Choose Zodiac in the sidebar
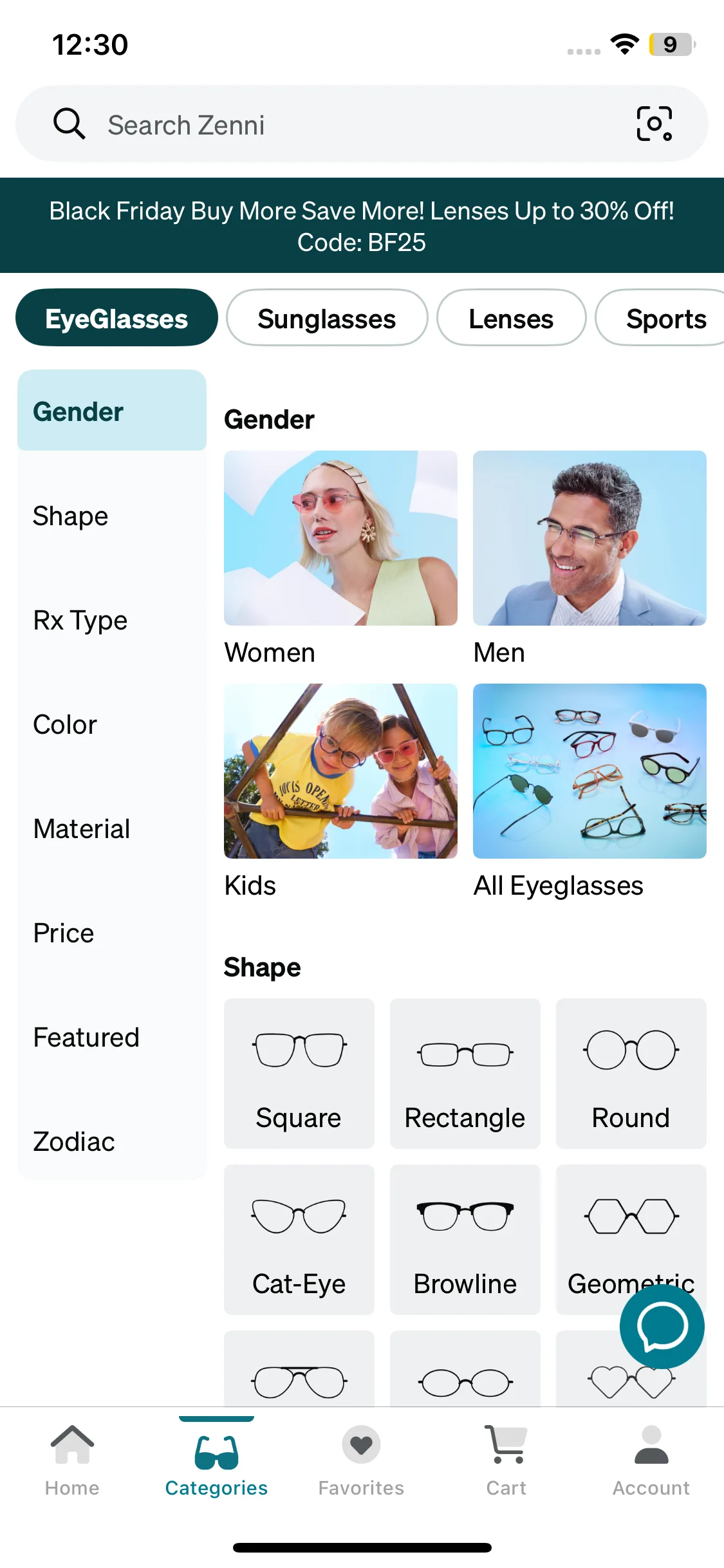This screenshot has height=1568, width=724. [74, 1142]
